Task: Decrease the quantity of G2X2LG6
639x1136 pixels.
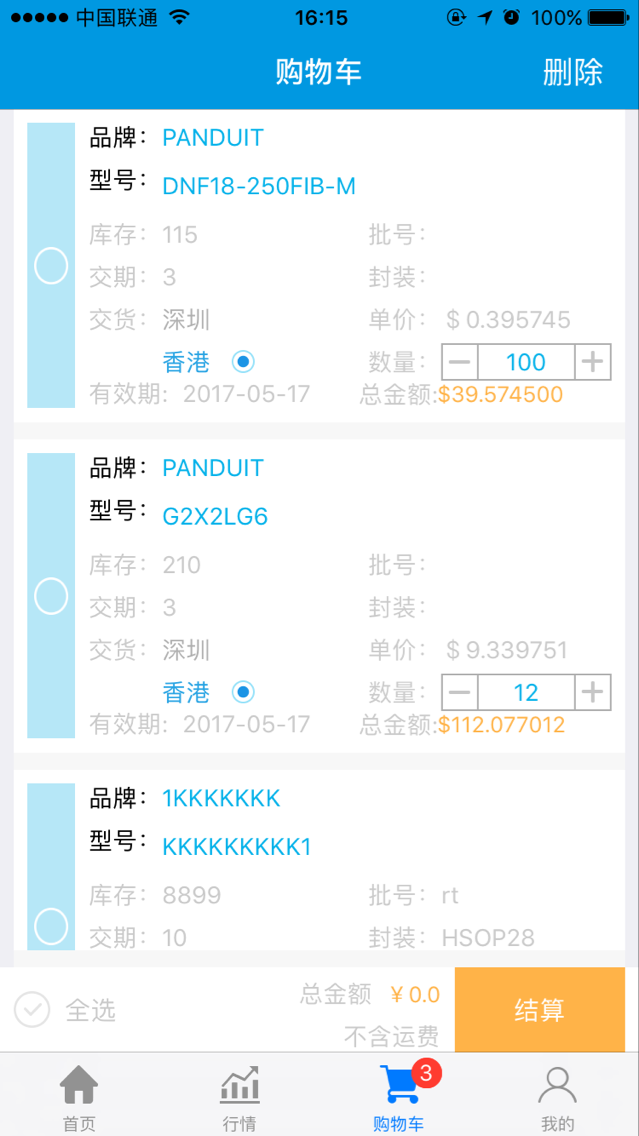Action: tap(460, 692)
